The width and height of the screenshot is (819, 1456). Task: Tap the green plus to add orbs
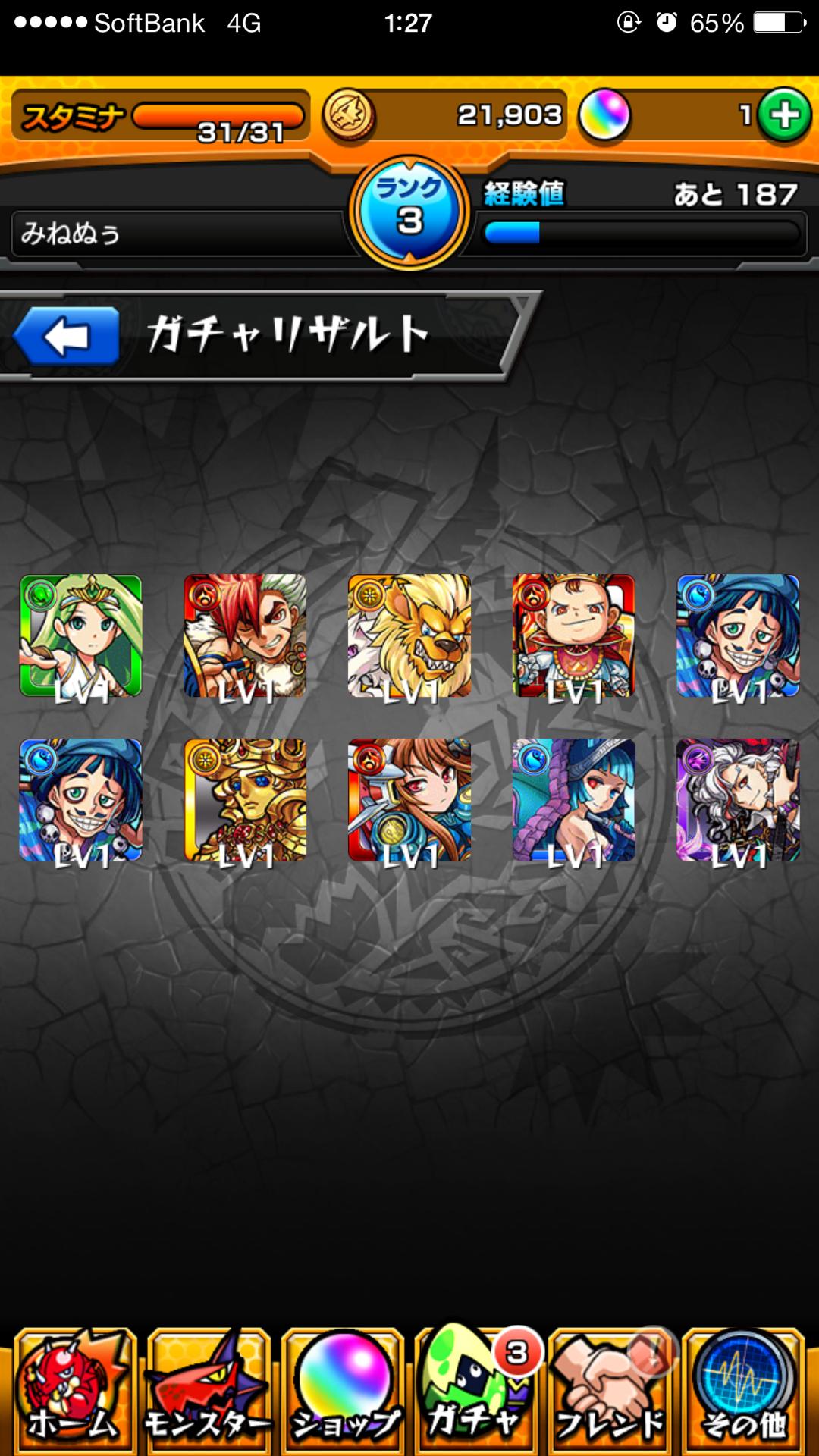point(784,115)
